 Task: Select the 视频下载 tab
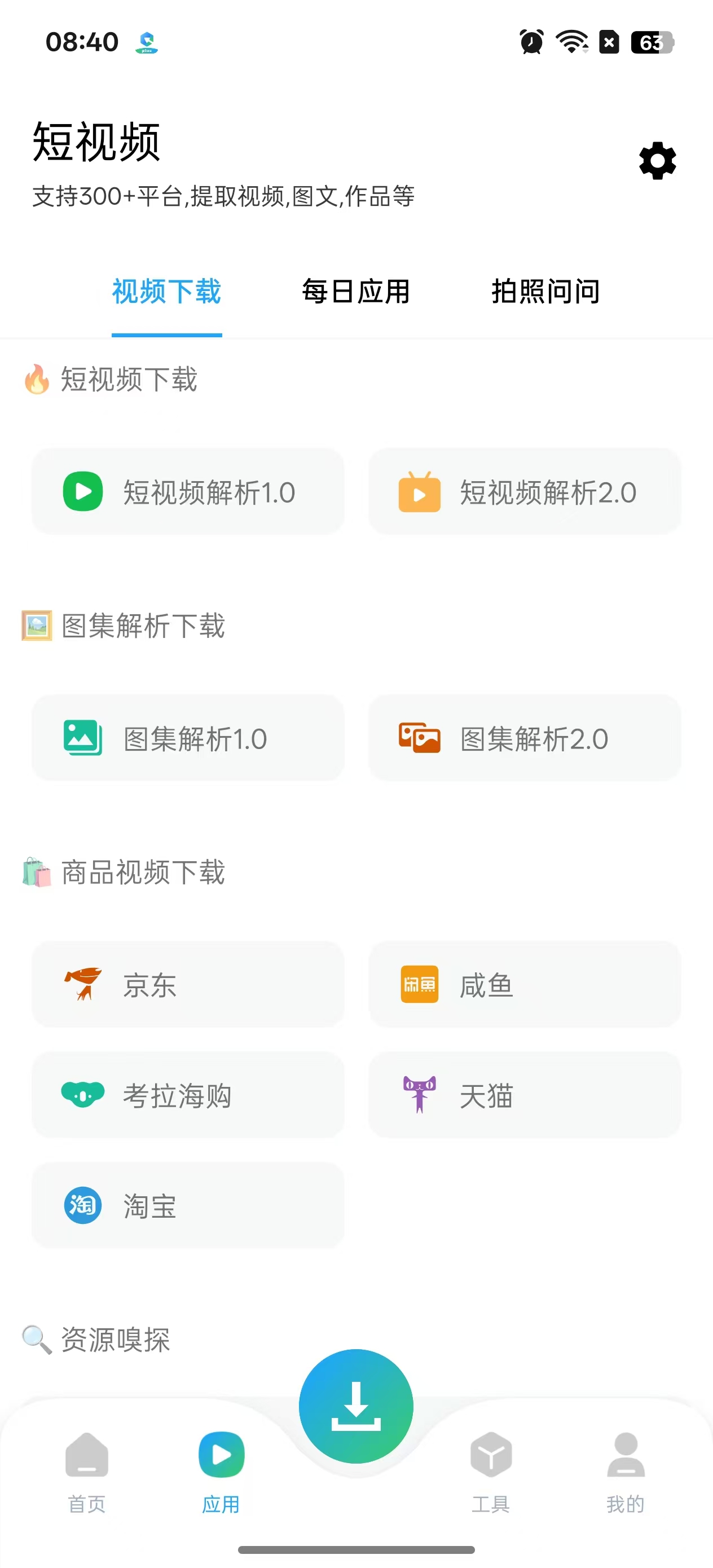[166, 292]
